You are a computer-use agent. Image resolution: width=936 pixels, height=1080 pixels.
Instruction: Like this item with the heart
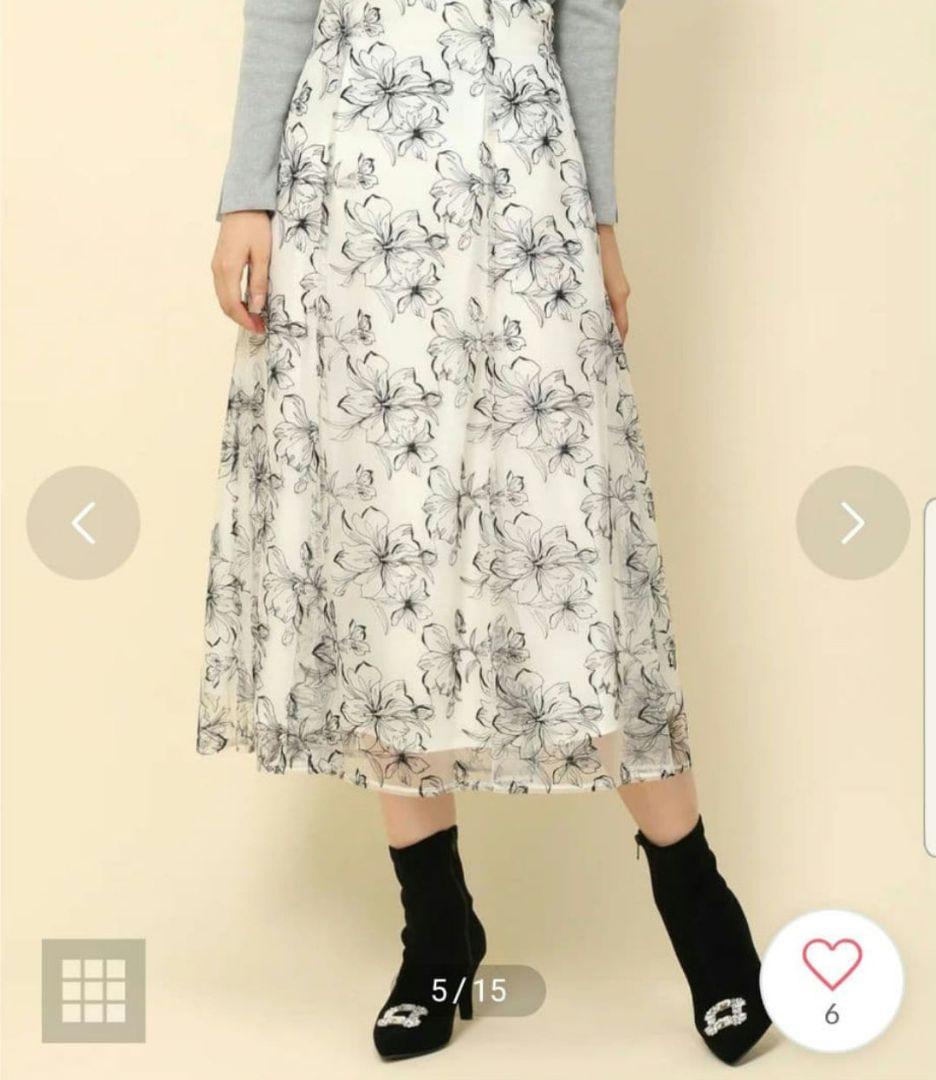(x=831, y=967)
